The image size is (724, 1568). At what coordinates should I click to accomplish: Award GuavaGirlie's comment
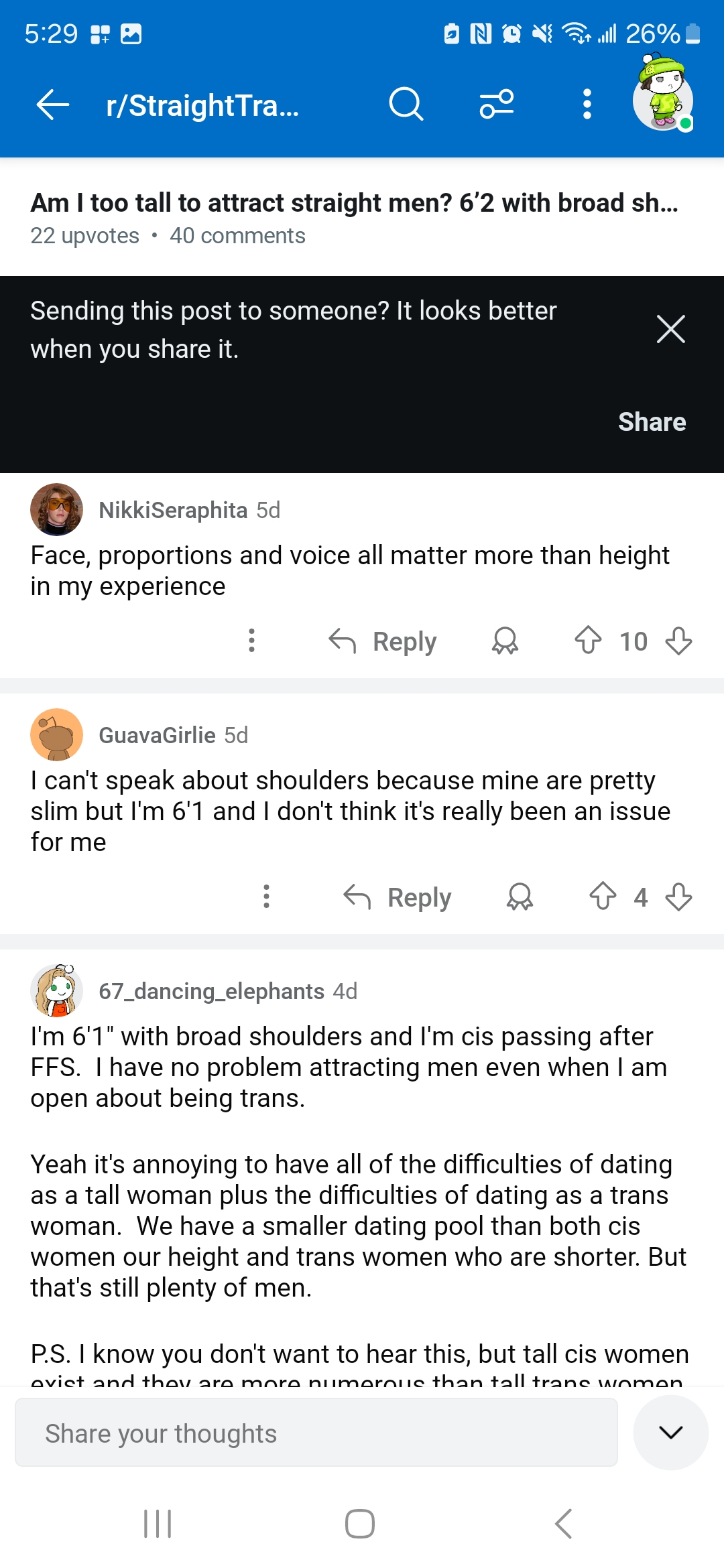pyautogui.click(x=520, y=897)
